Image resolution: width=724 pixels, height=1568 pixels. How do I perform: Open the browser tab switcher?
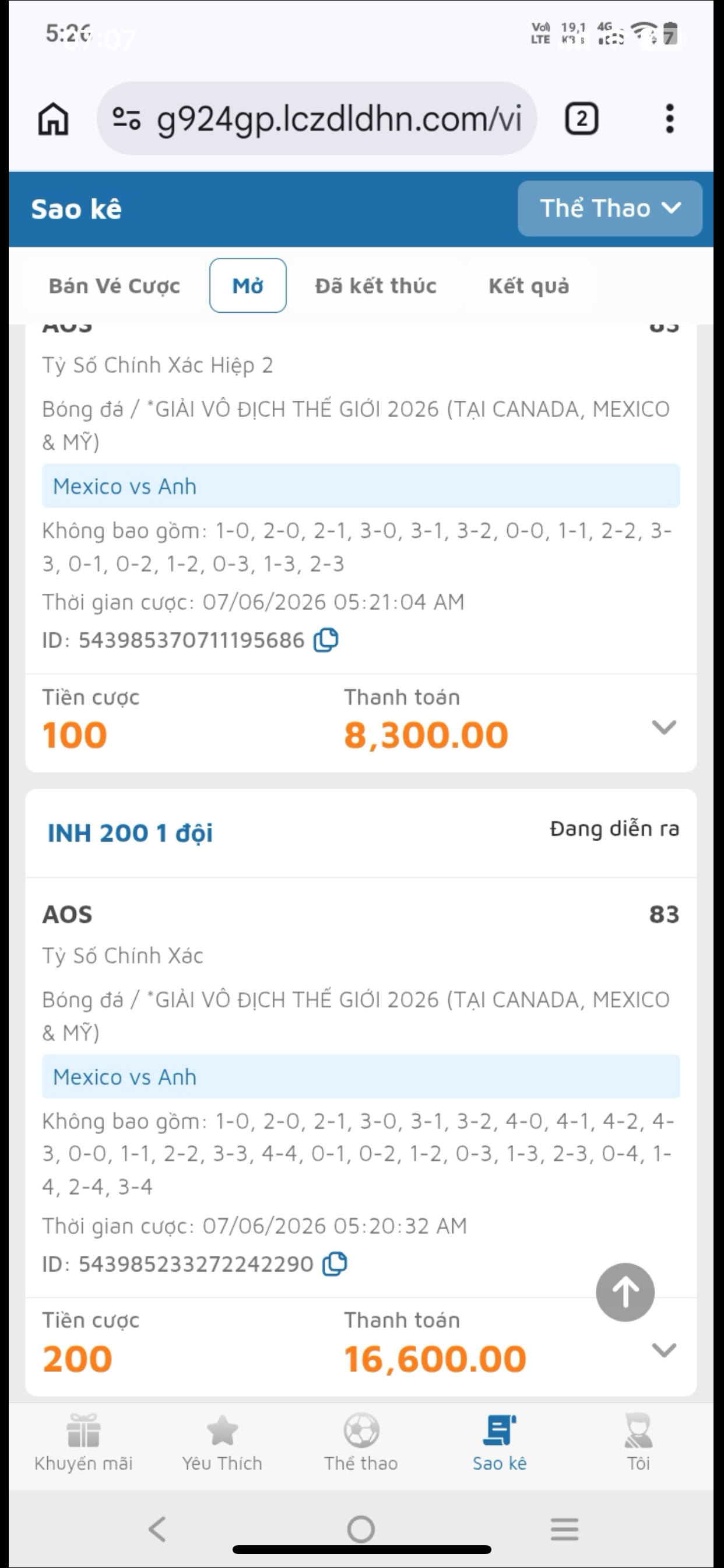point(582,118)
